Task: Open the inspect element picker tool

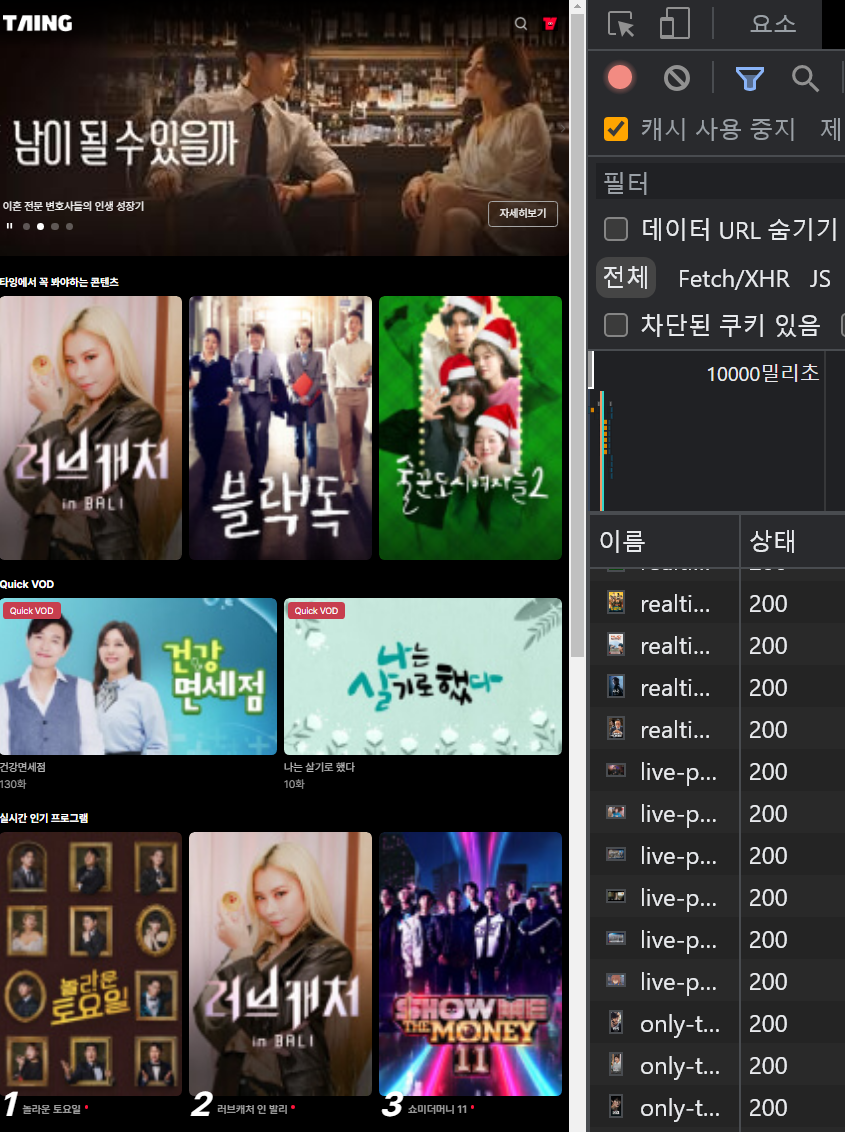Action: pos(622,24)
